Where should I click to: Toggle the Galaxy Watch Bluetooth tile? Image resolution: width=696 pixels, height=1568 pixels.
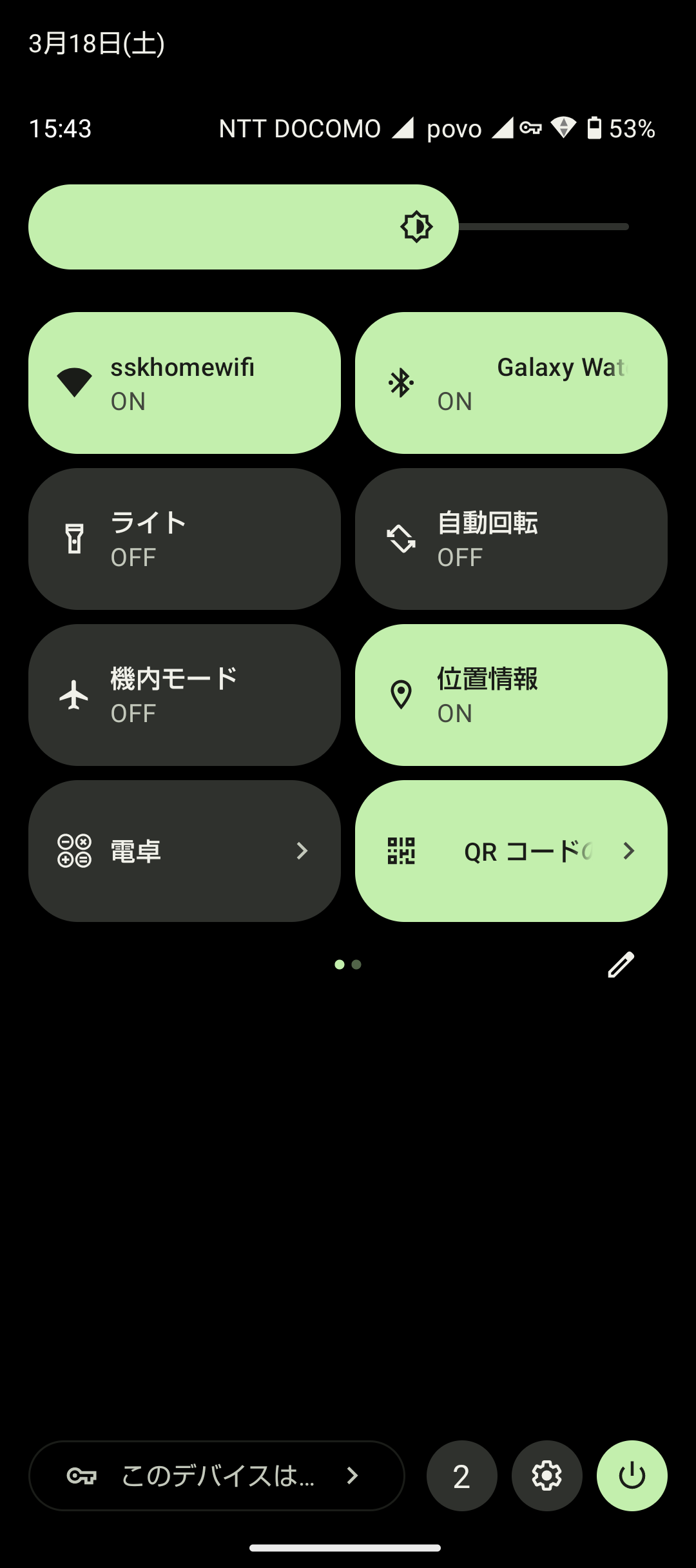[511, 383]
